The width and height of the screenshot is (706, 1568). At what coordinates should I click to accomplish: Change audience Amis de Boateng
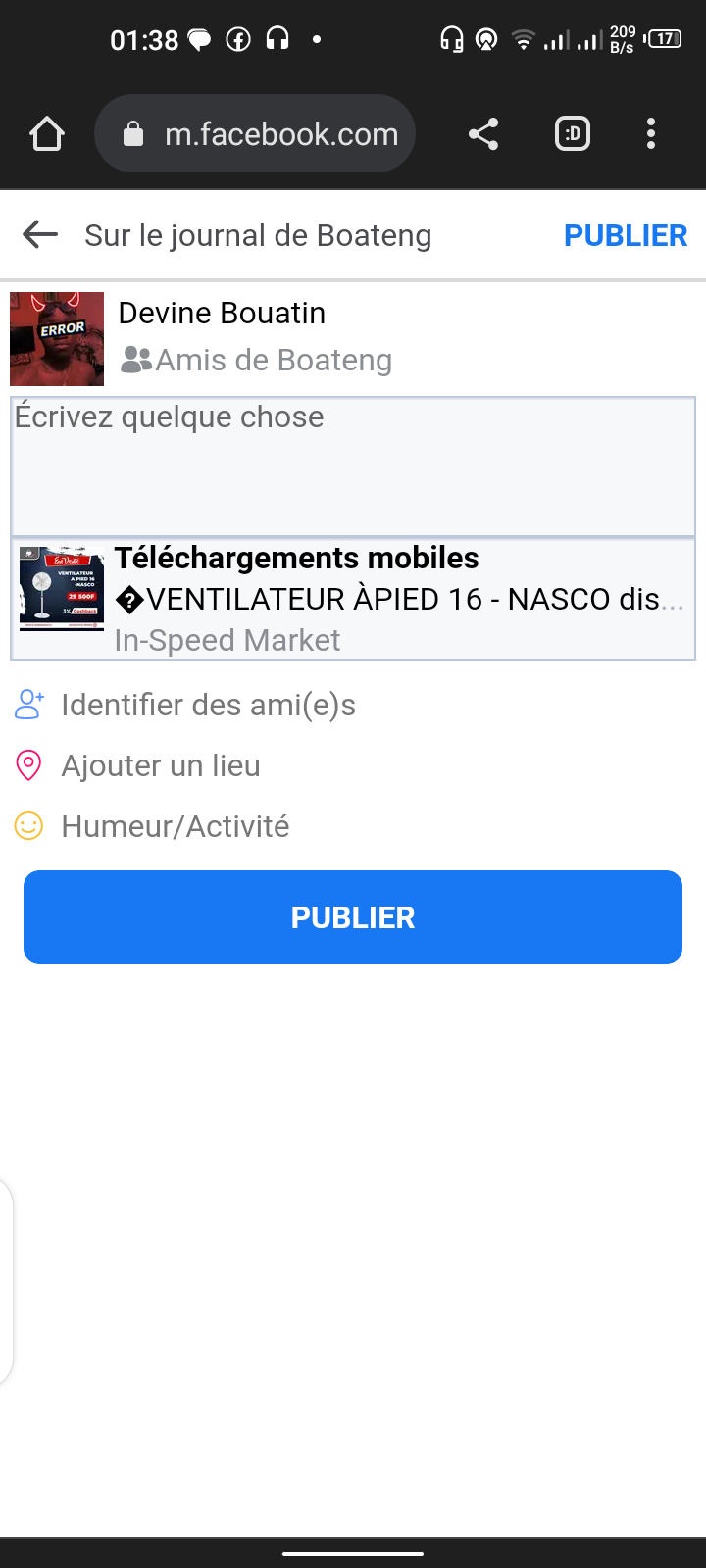click(257, 361)
